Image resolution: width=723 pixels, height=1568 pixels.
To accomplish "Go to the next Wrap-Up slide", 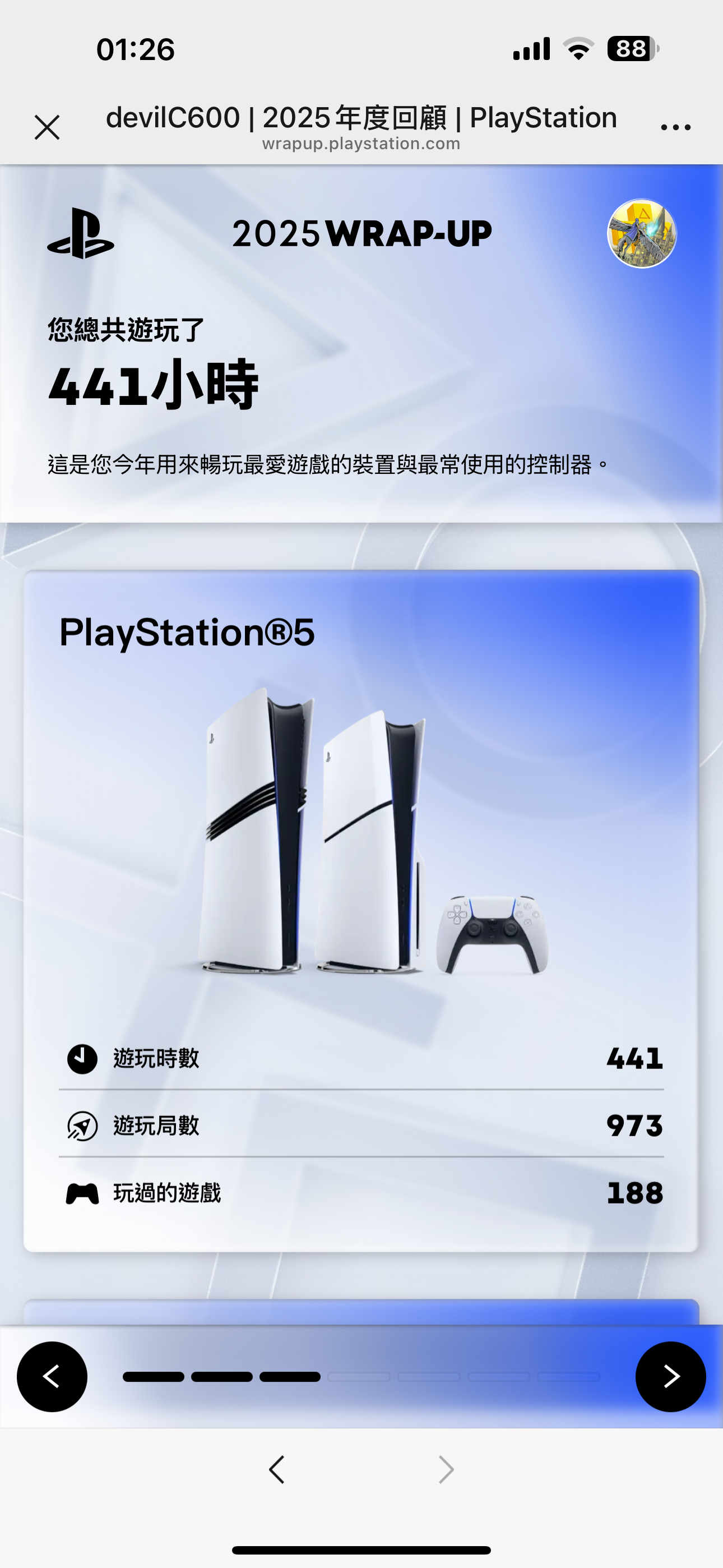I will (x=670, y=1376).
